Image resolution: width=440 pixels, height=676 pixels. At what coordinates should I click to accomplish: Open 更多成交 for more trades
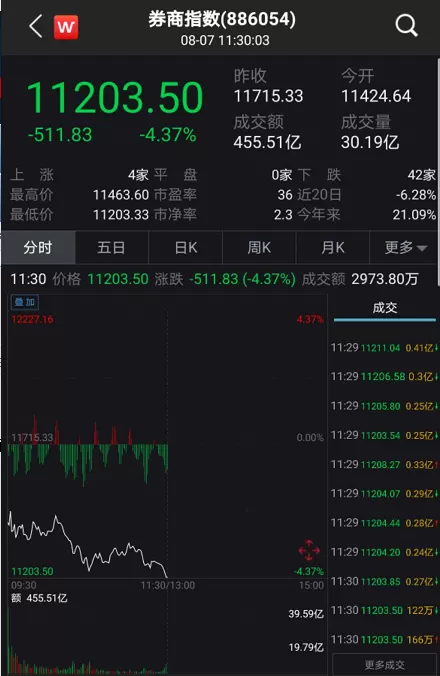point(384,665)
